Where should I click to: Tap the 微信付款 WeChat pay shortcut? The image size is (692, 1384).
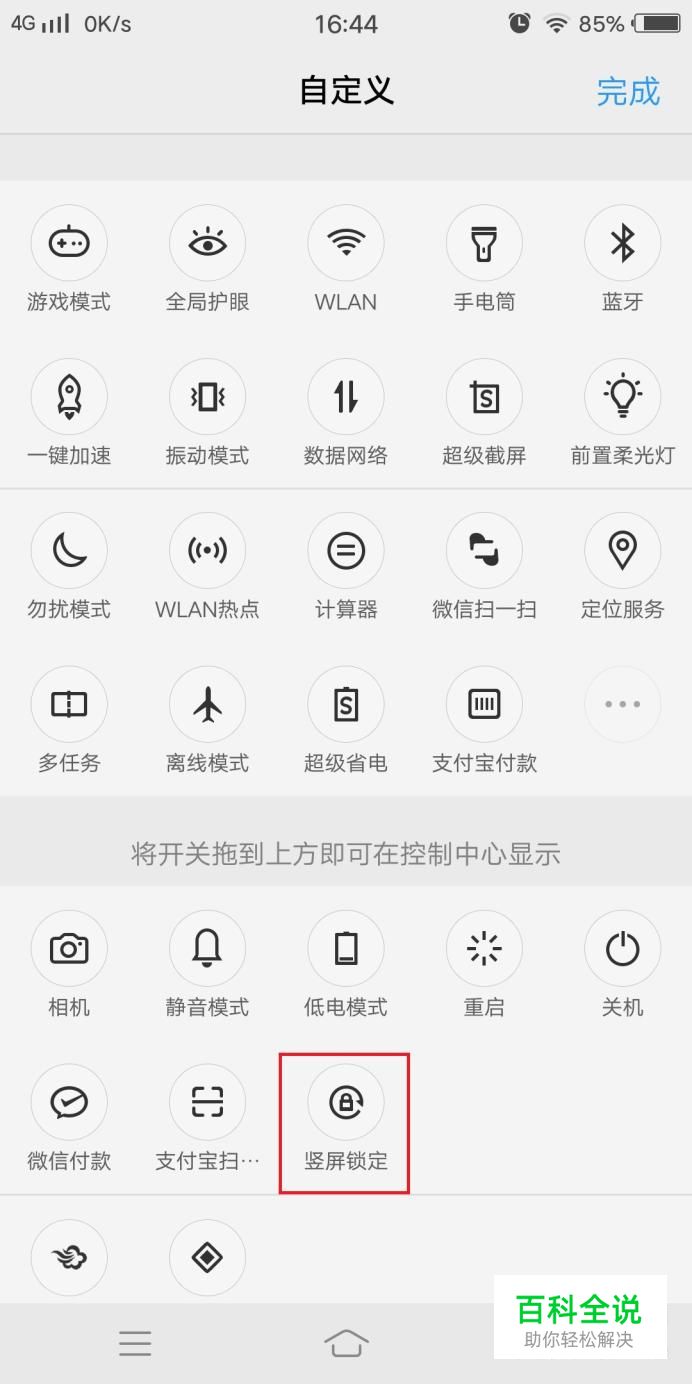click(69, 1103)
